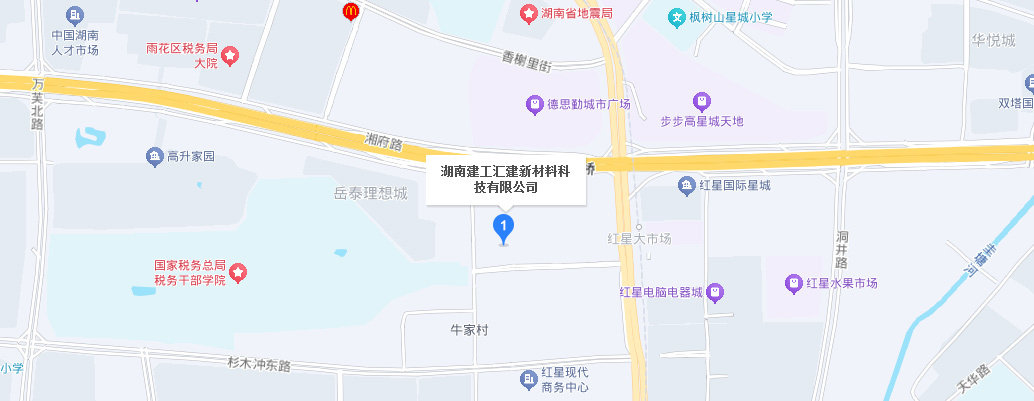Viewport: 1034px width, 401px height.
Task: Open the 湖南建工汇建新材料科技有限公司 info label
Action: pyautogui.click(x=505, y=179)
